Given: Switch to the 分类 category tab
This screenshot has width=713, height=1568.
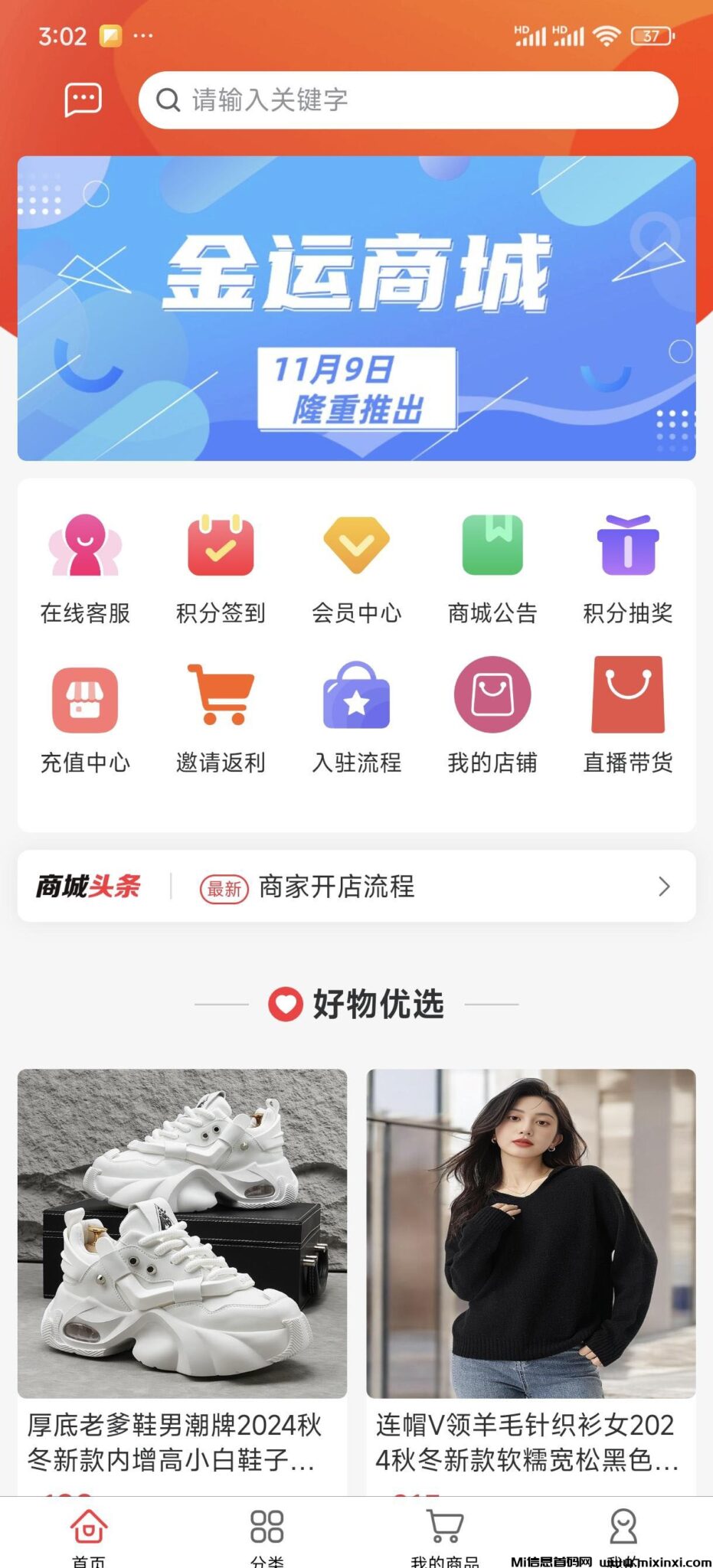Looking at the screenshot, I should [267, 1534].
